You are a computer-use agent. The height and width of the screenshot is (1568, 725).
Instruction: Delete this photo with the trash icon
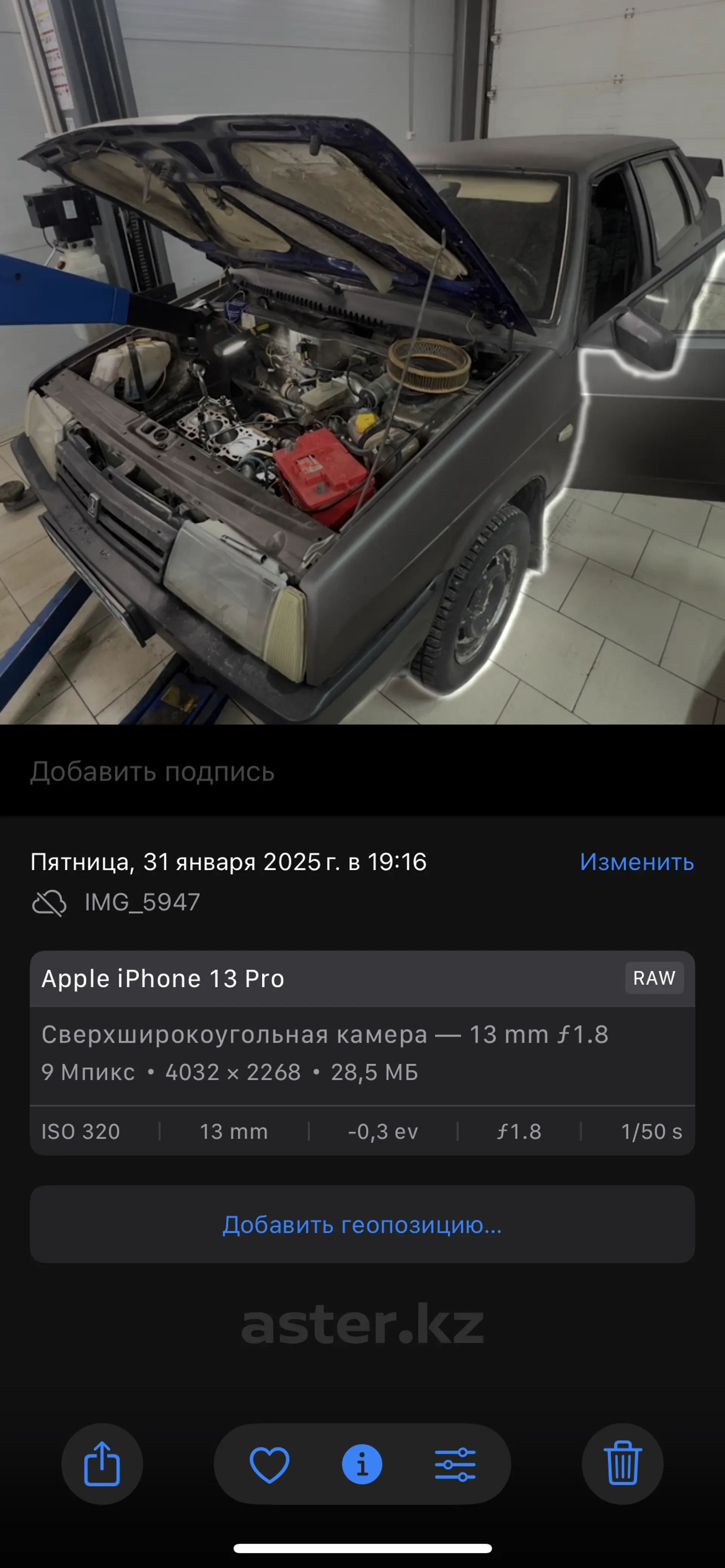coord(622,1464)
